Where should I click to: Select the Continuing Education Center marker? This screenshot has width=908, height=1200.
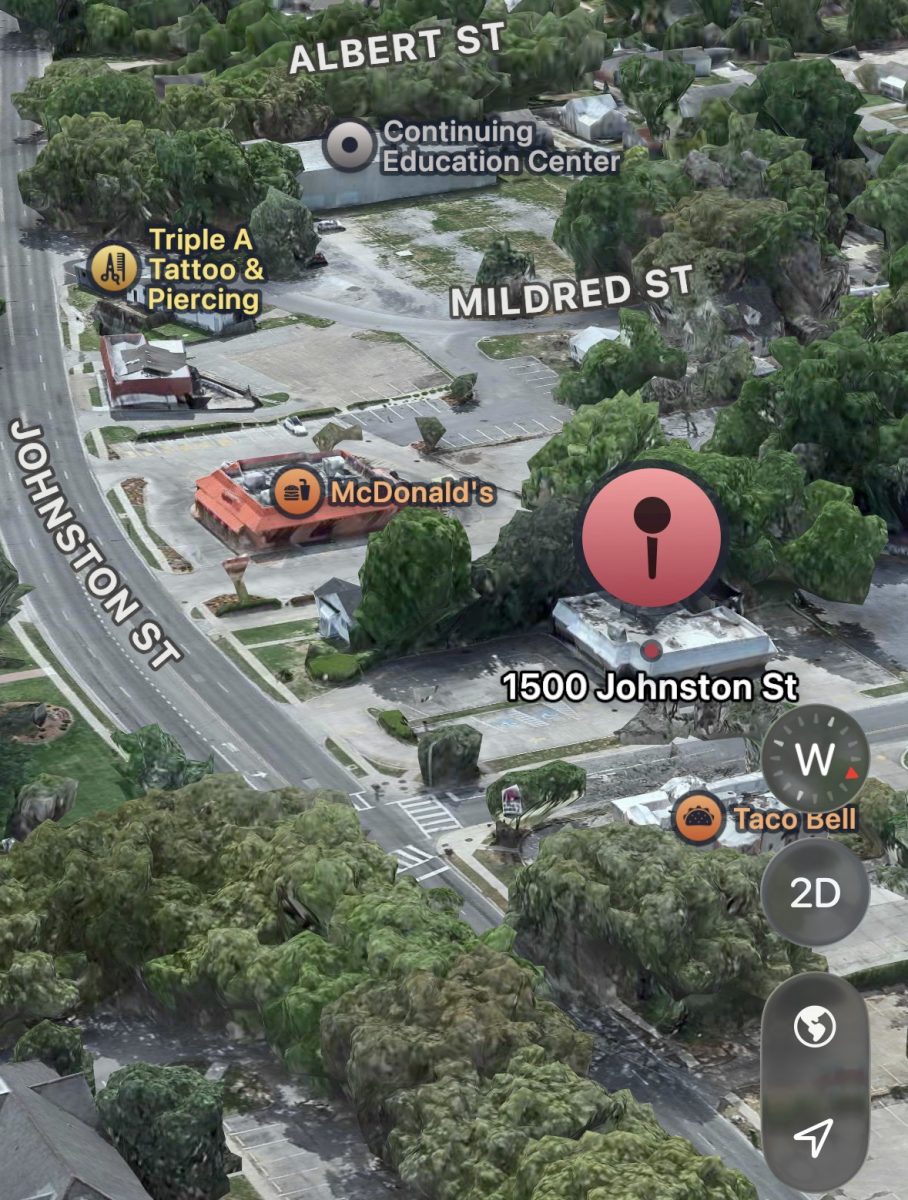coord(351,146)
